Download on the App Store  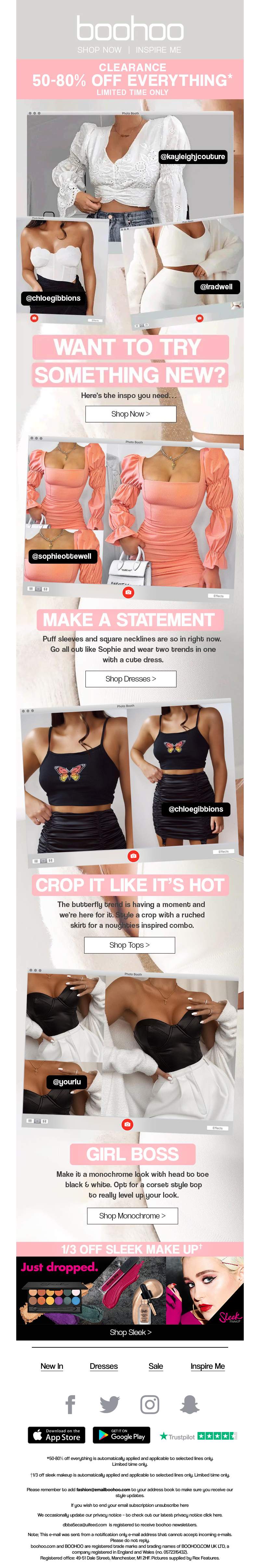[x=57, y=1435]
